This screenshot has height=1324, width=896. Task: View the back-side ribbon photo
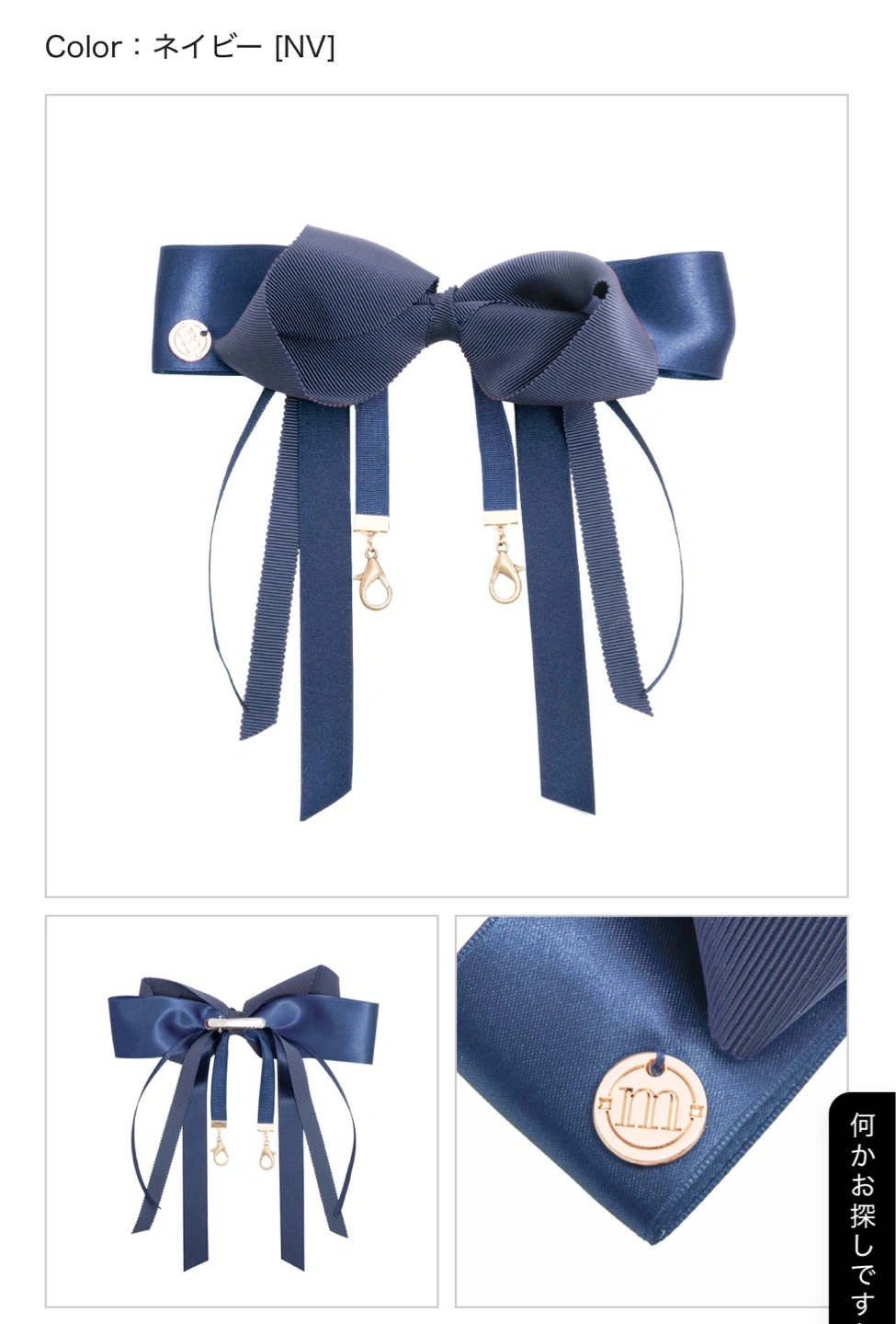pos(242,1111)
